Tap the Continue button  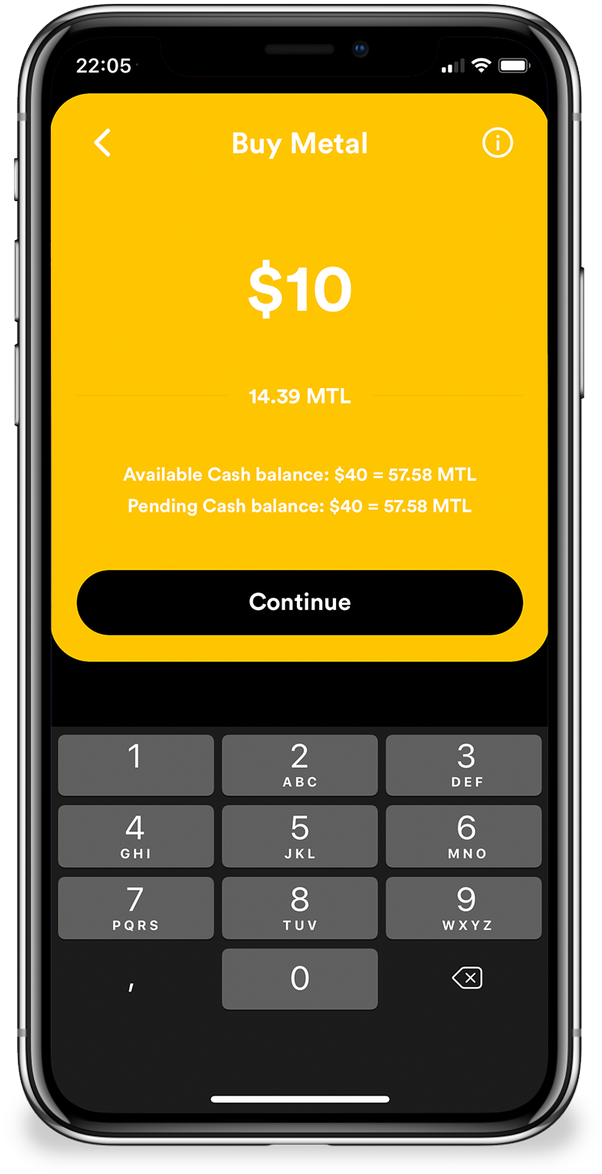coord(300,602)
